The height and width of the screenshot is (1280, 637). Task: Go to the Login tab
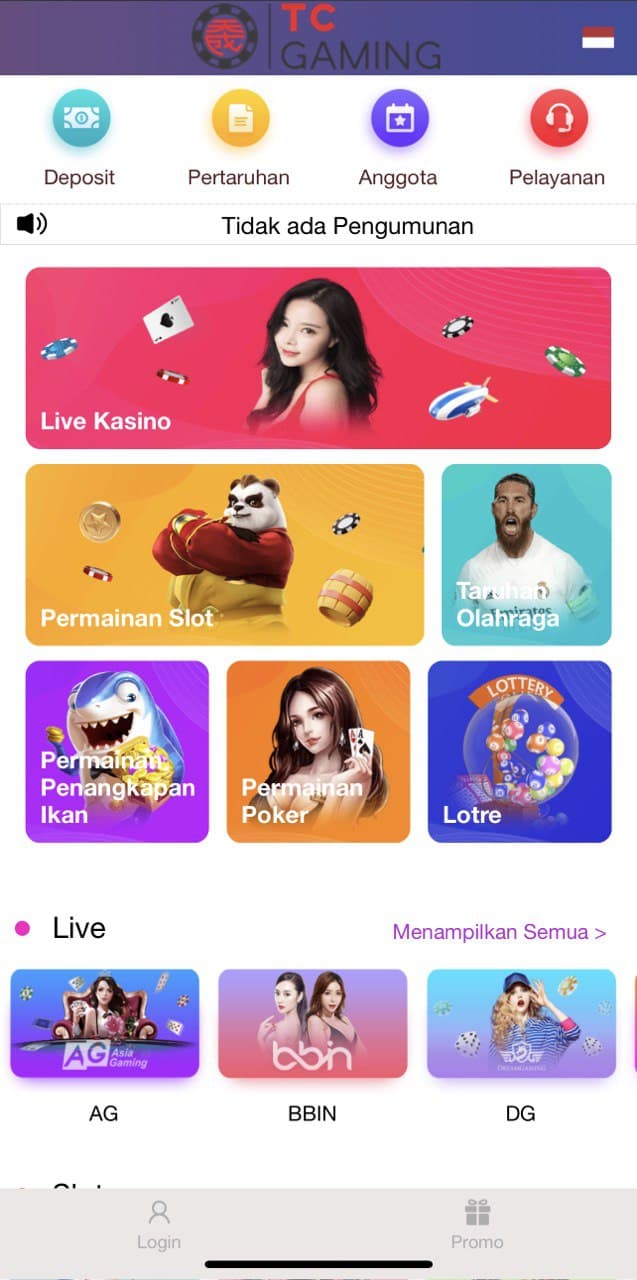click(x=159, y=1226)
